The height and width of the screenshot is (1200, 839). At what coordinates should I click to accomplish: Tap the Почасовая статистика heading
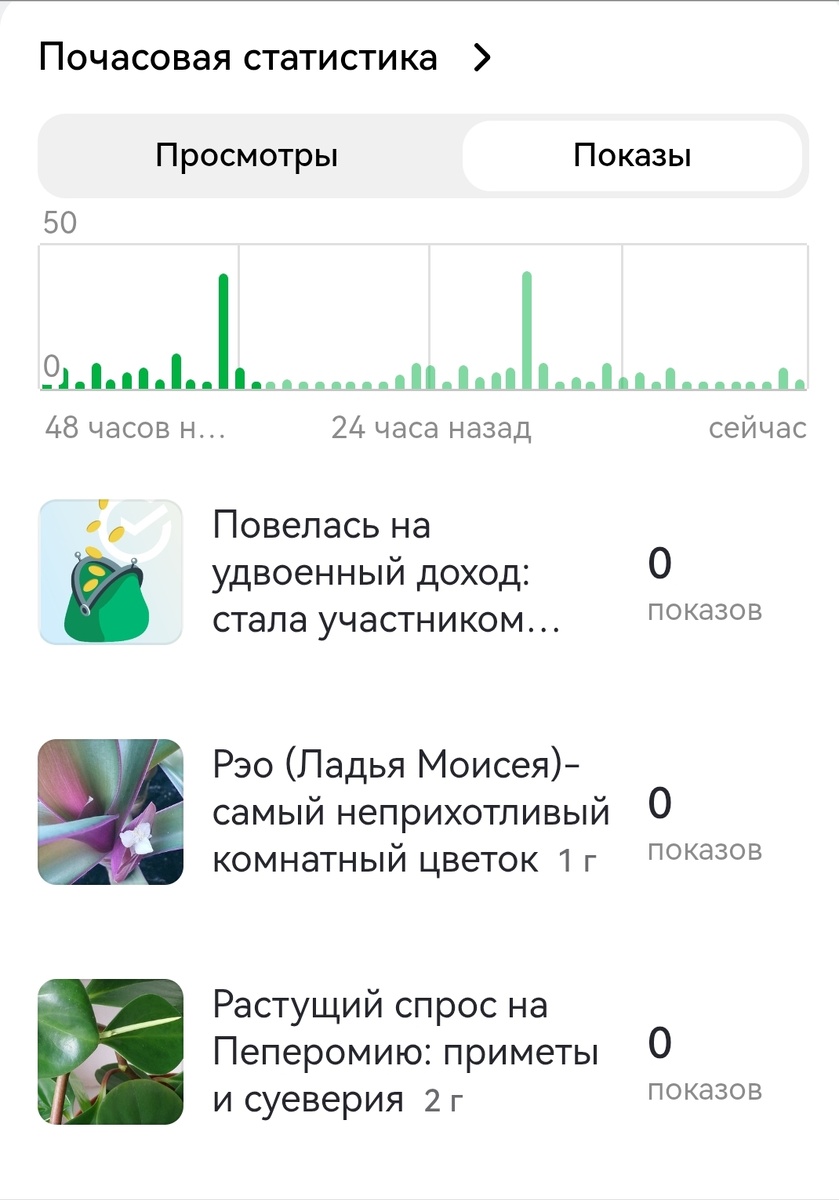(x=238, y=57)
